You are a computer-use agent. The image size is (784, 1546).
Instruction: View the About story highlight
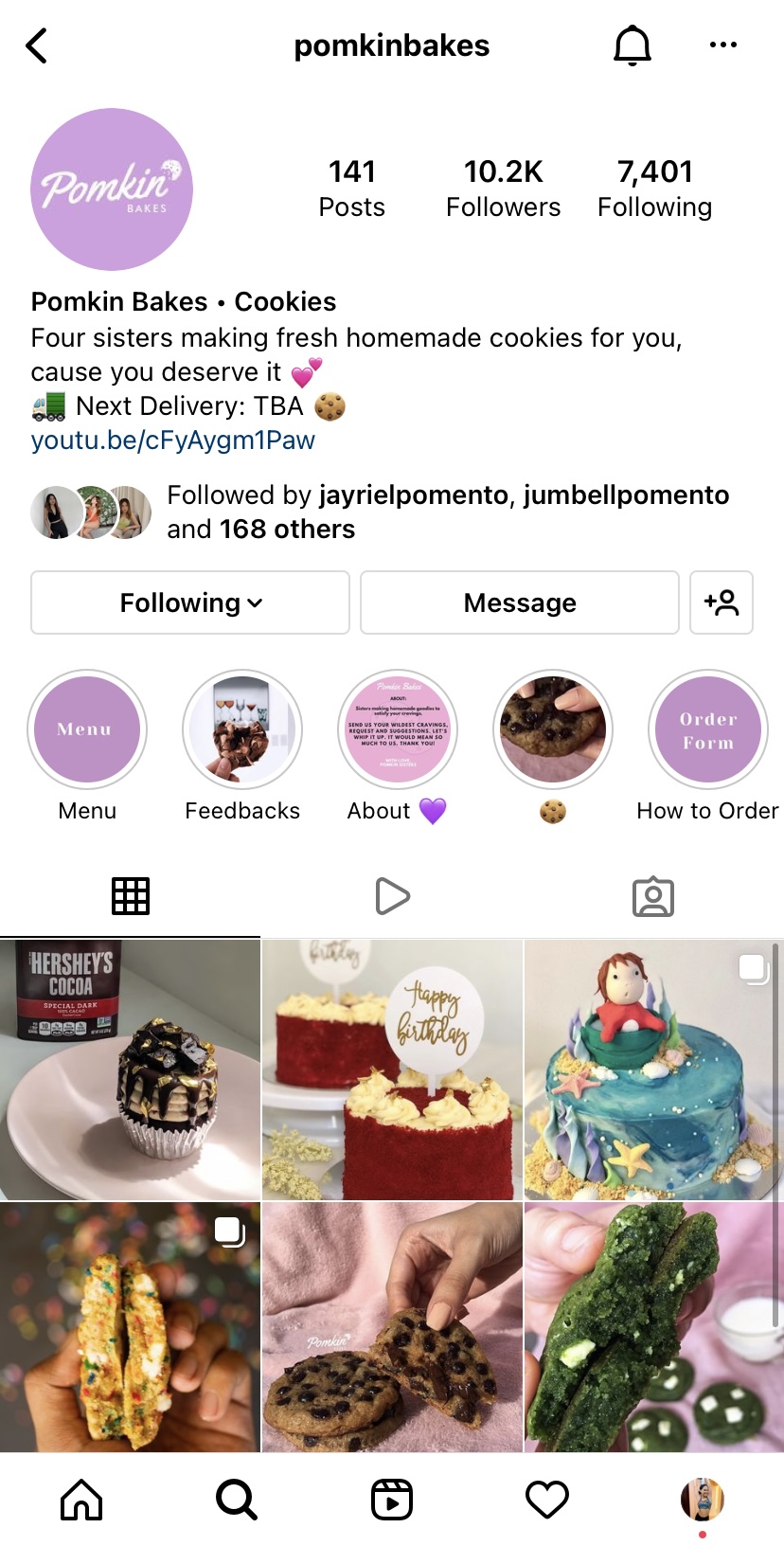(x=398, y=729)
